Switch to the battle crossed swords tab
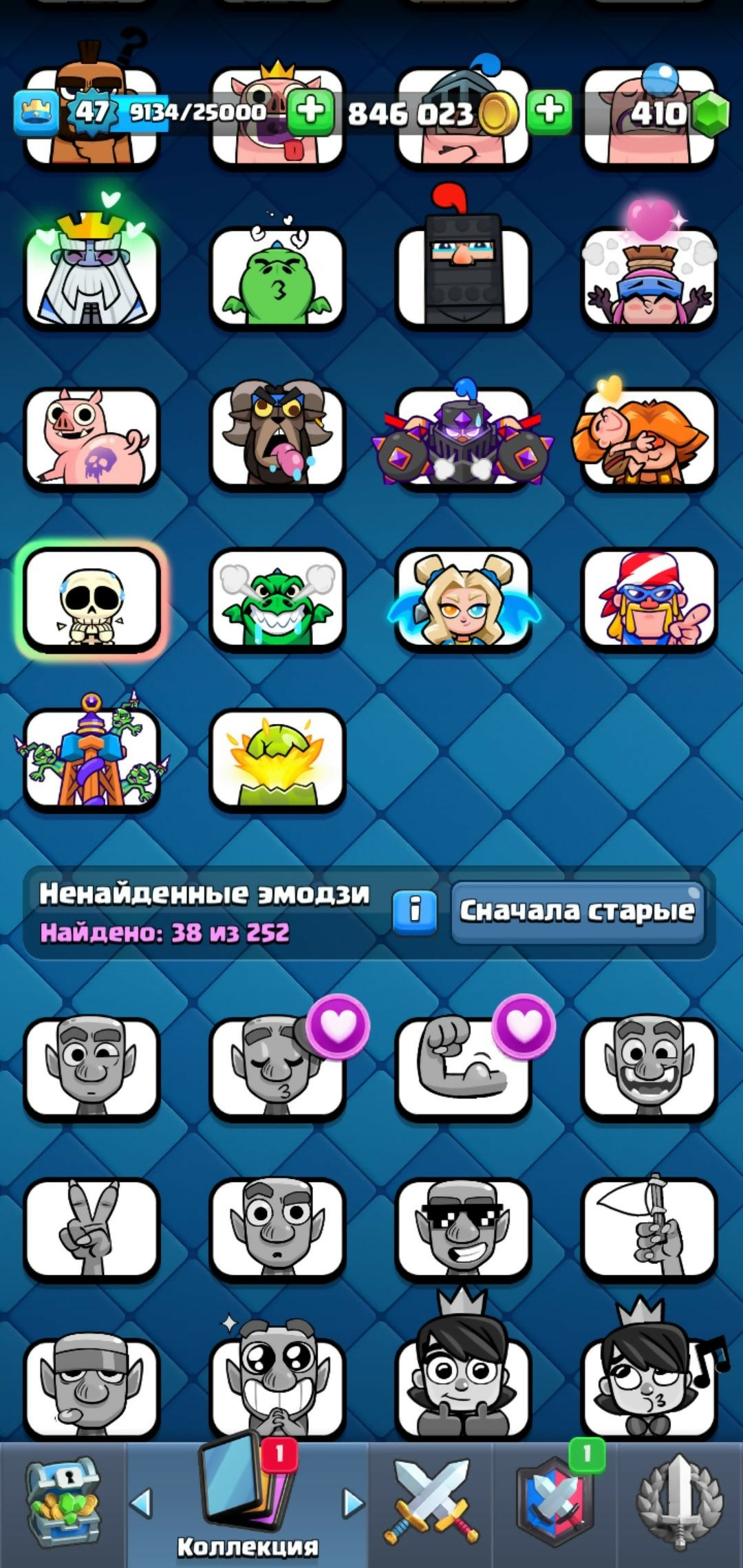Image resolution: width=743 pixels, height=1568 pixels. [x=431, y=1505]
